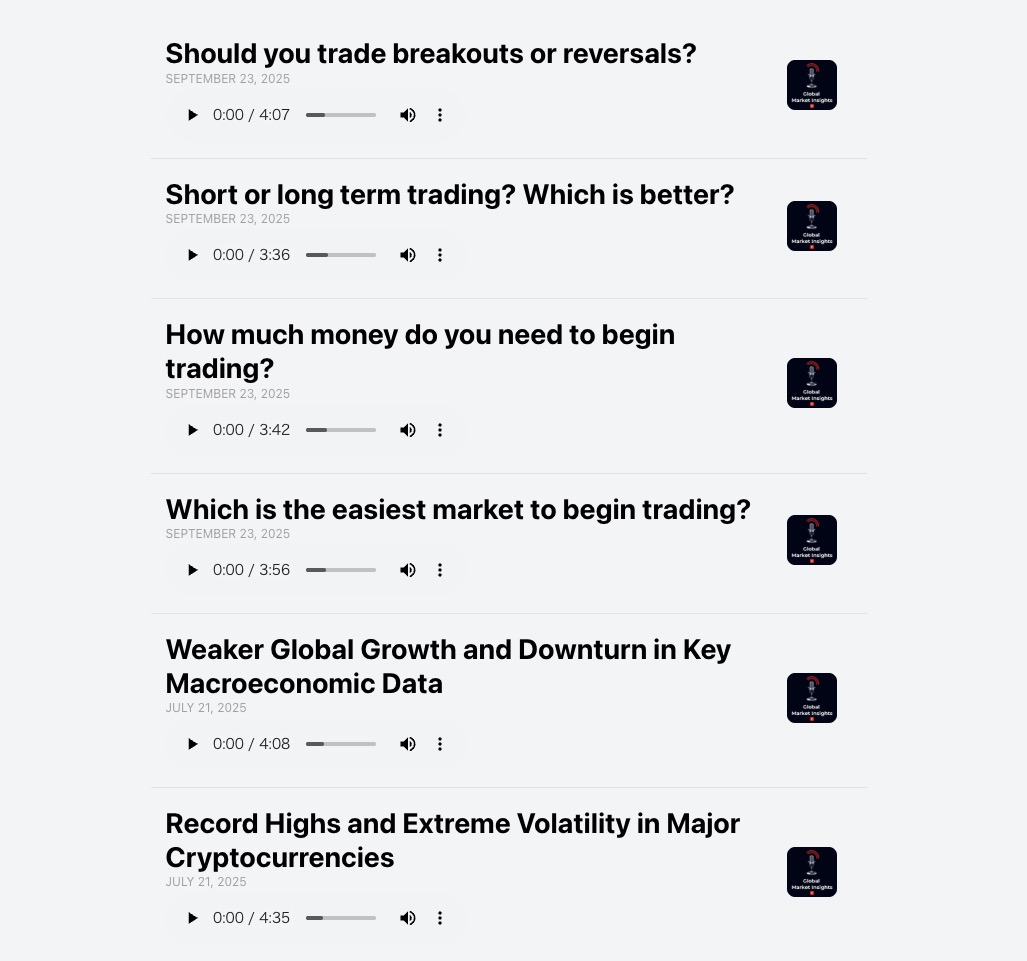Mute the 'Weaker Global Growth' episode audio
The width and height of the screenshot is (1027, 961).
408,744
